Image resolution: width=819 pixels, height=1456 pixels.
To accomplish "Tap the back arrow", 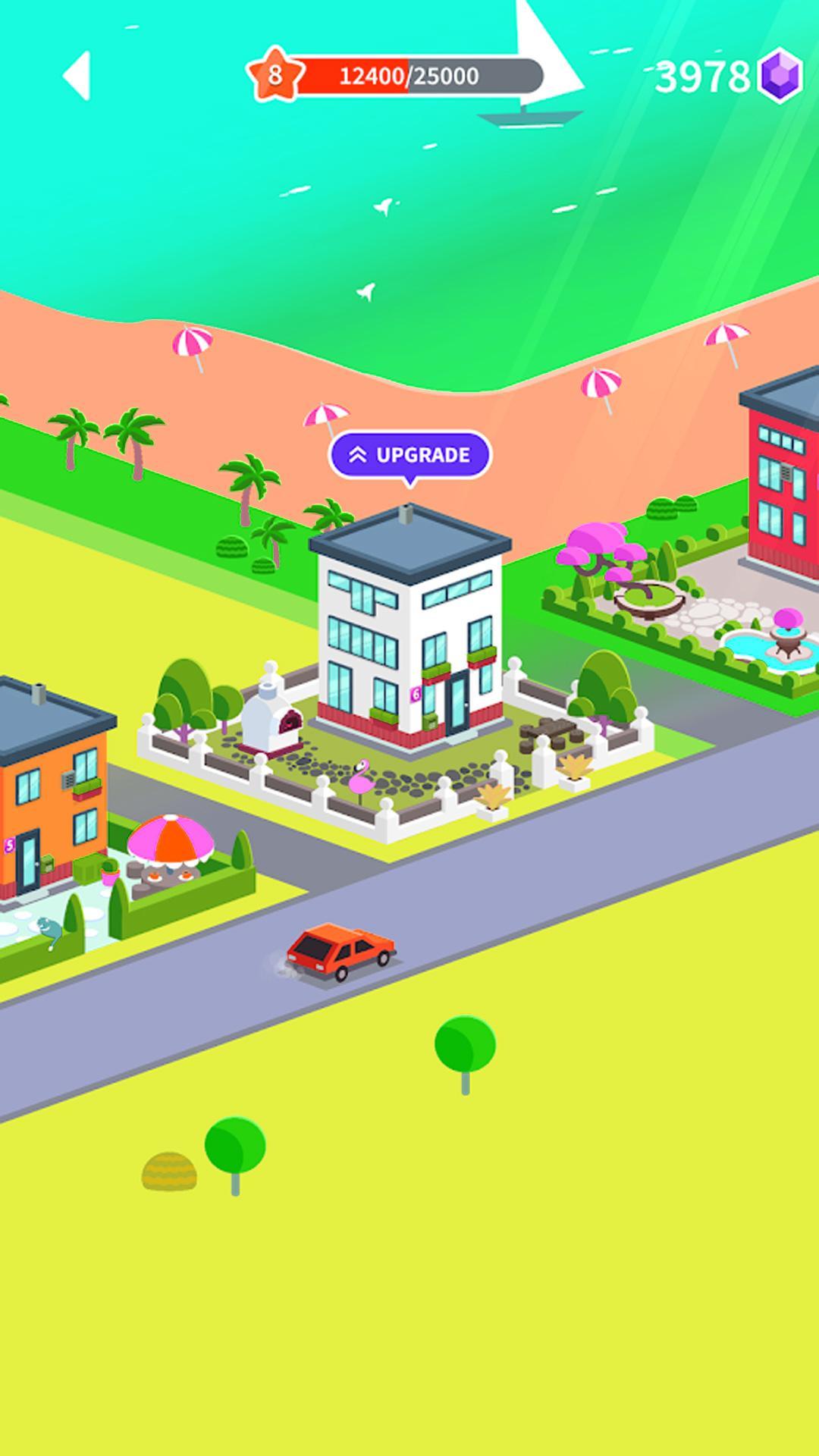I will 77,76.
